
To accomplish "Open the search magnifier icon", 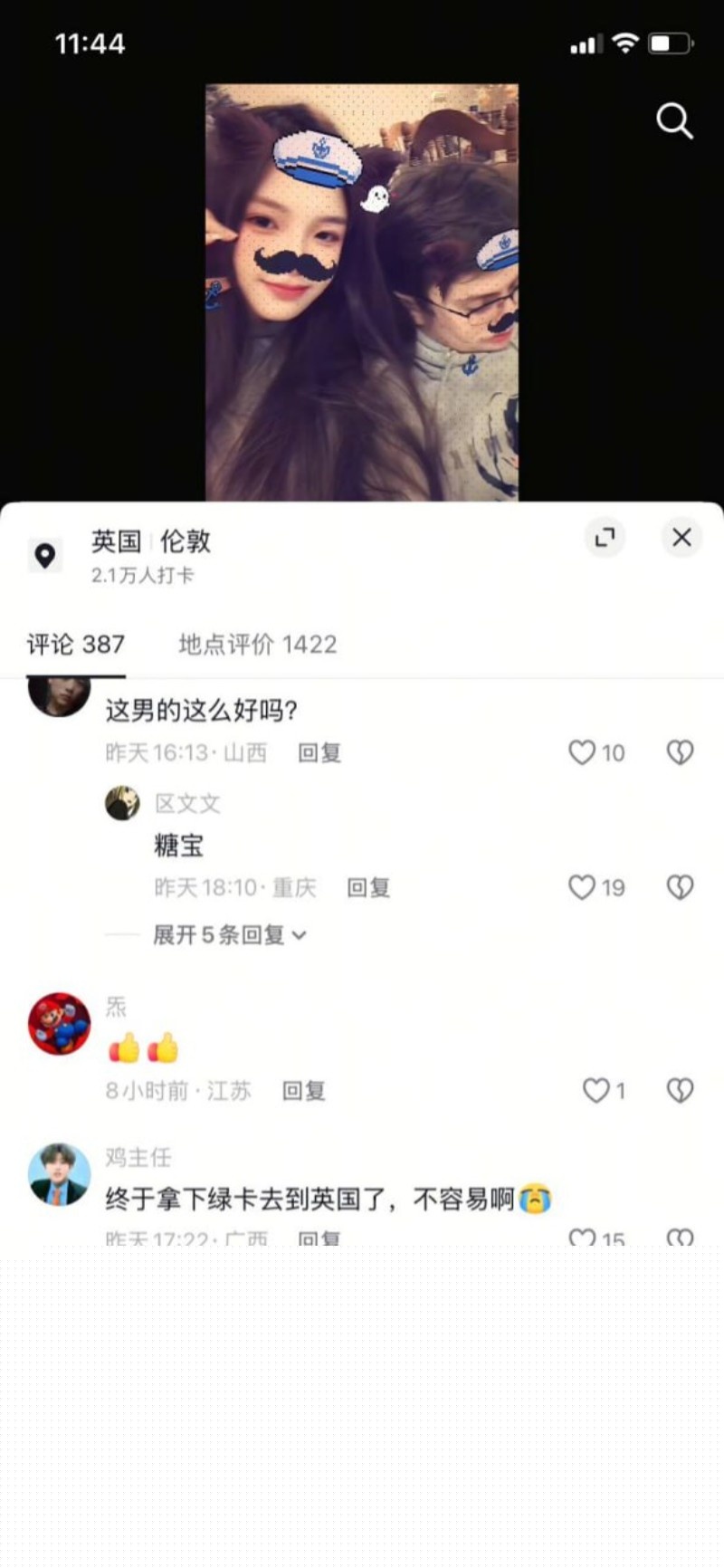I will tap(674, 120).
